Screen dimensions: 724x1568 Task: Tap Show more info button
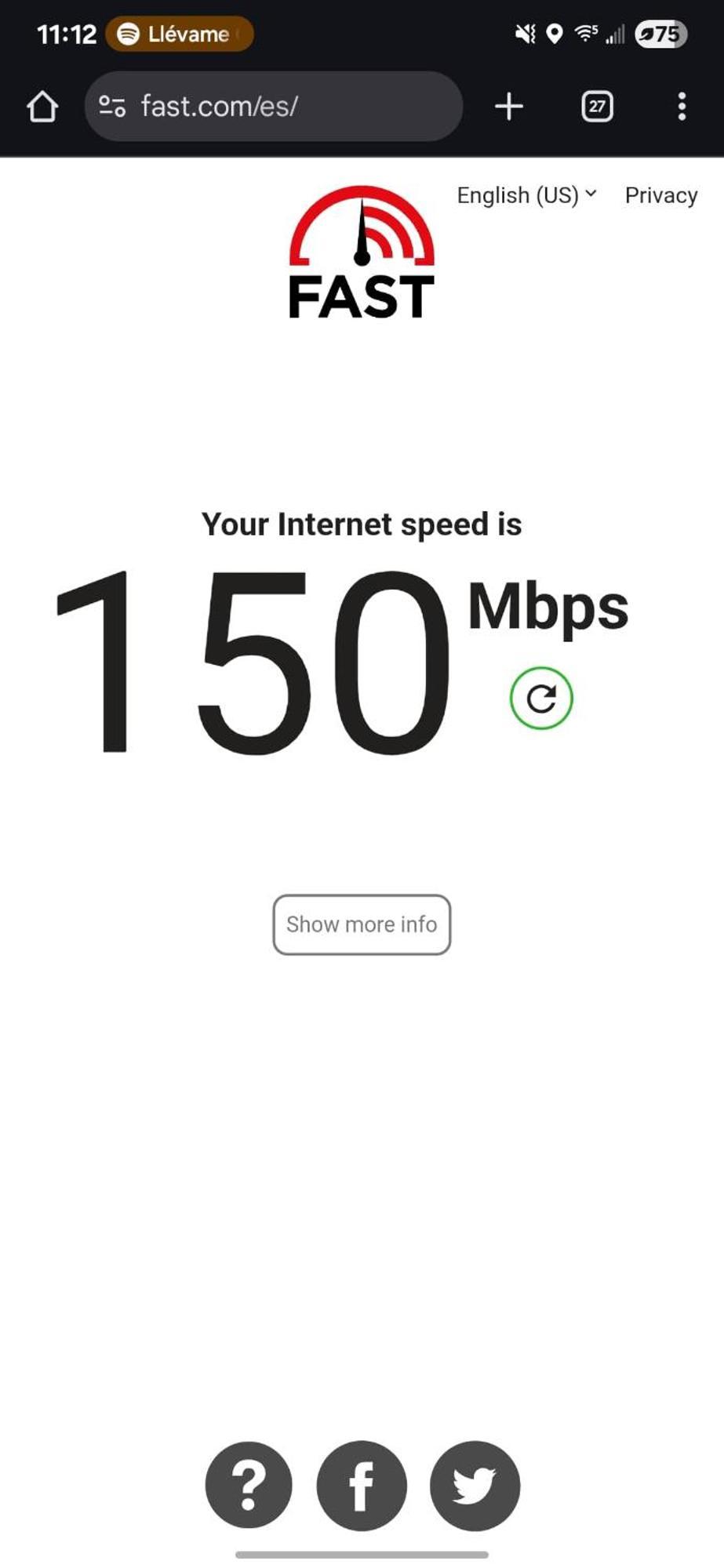tap(362, 924)
